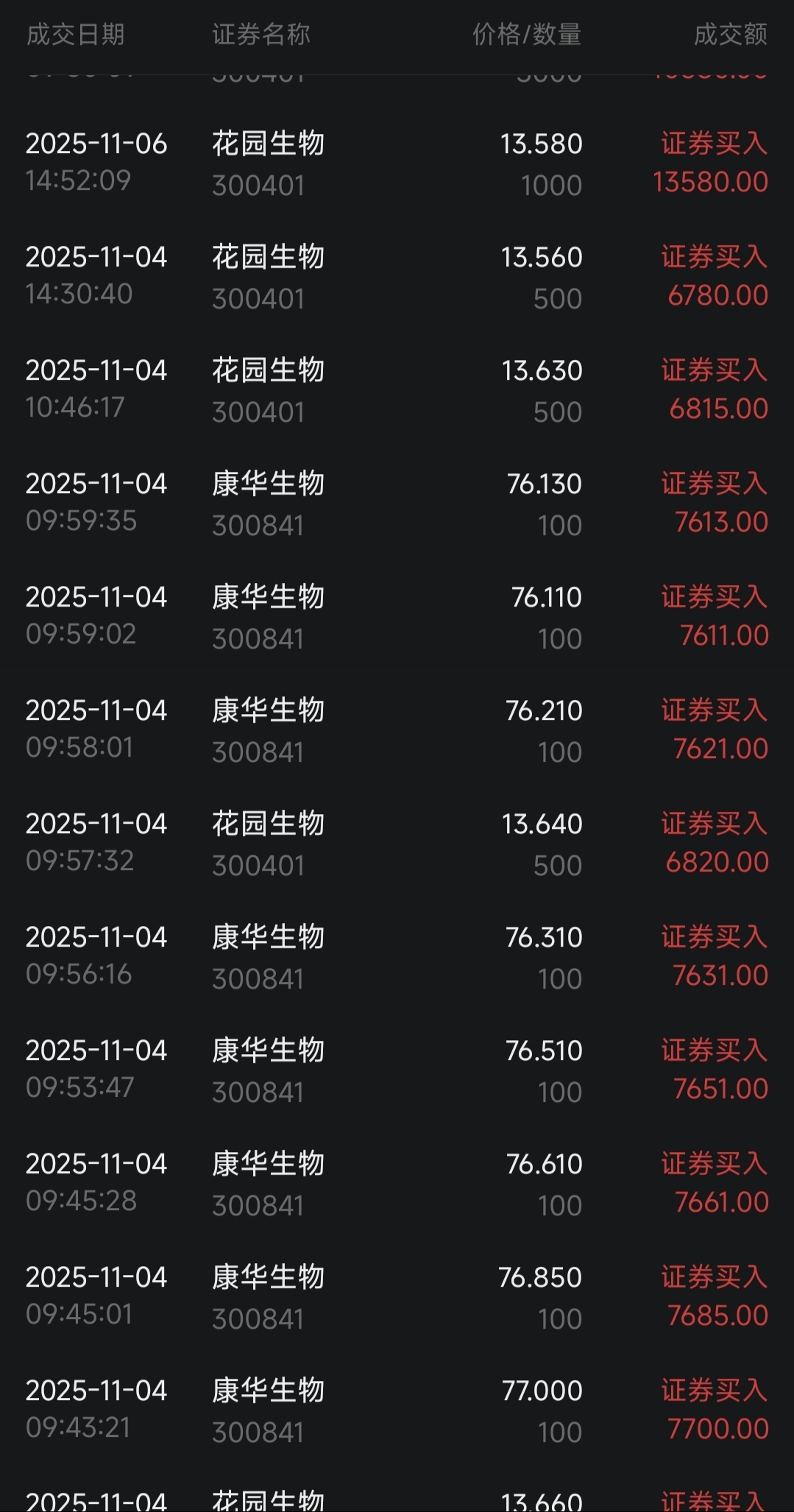View the 康华生物 trade at 09:43:21
Screen dimensions: 794x1512
pos(397,1410)
